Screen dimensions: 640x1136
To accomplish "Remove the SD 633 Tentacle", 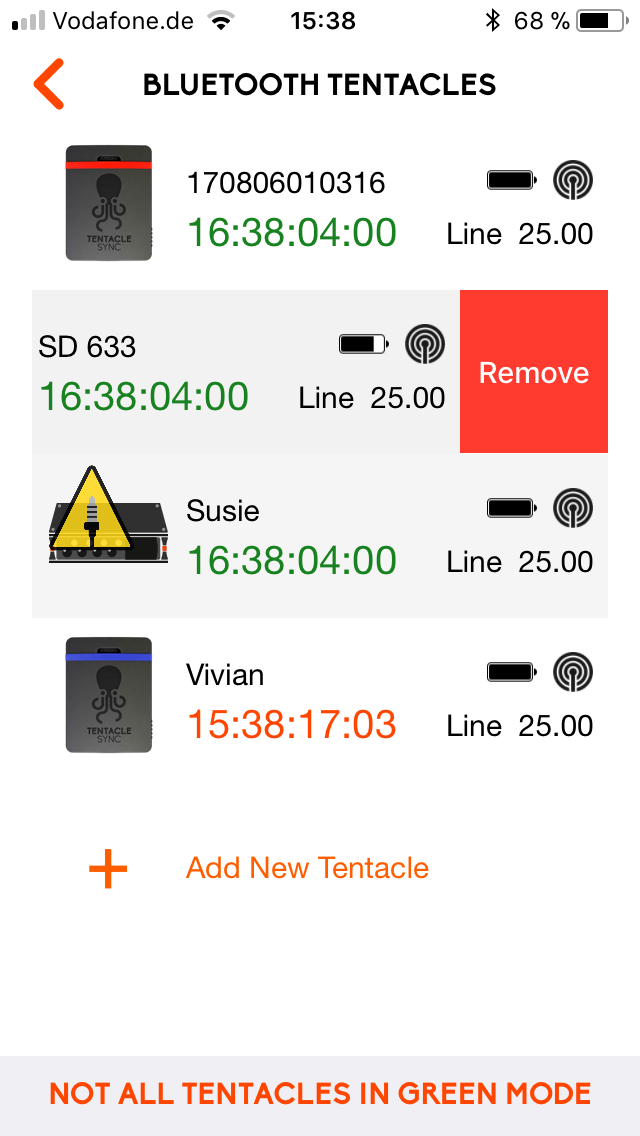I will [534, 373].
